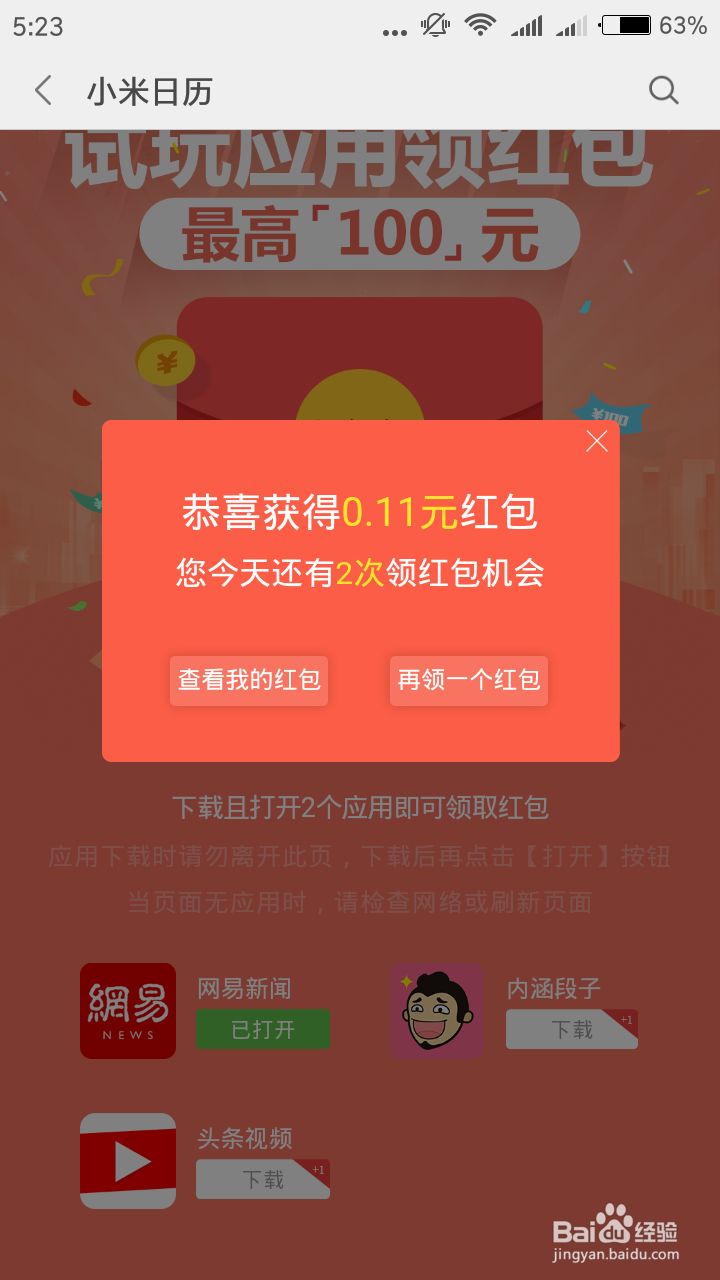Tap 再领一个红包 to grab another red packet
720x1280 pixels.
[468, 681]
